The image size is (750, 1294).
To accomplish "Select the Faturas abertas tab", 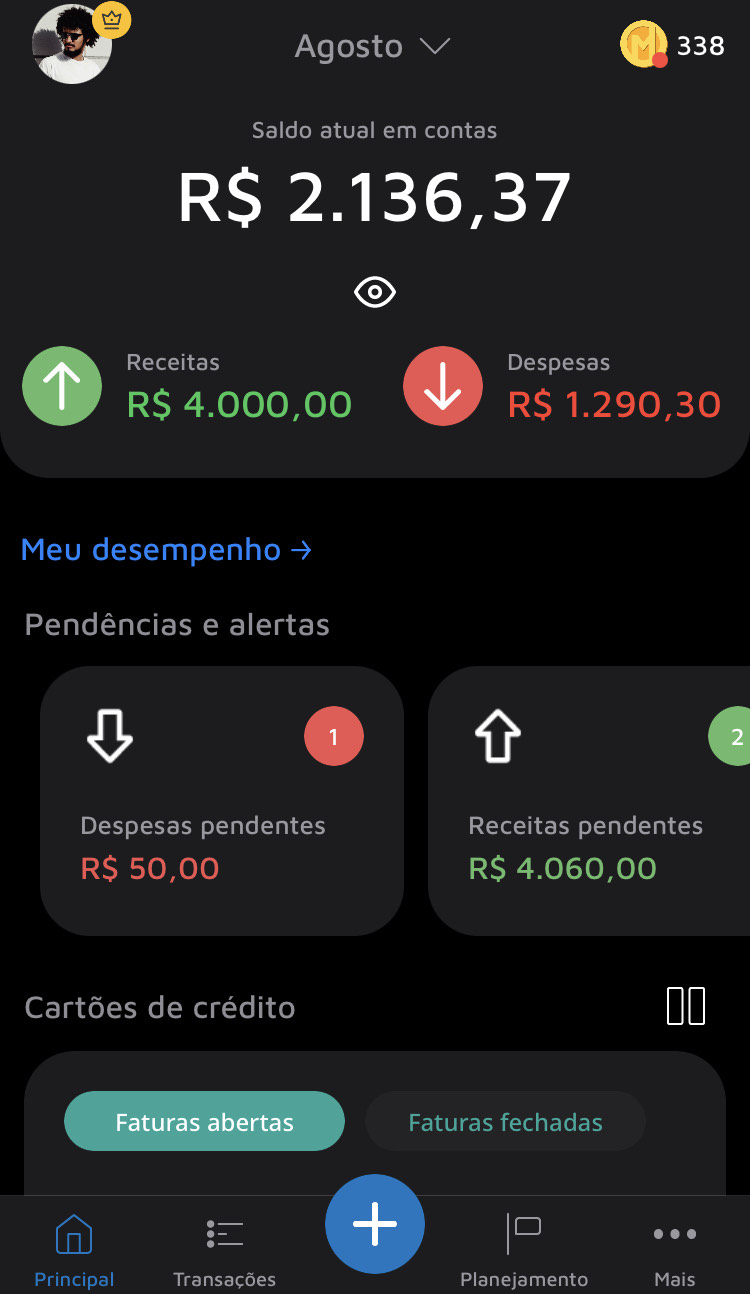I will (x=204, y=1121).
